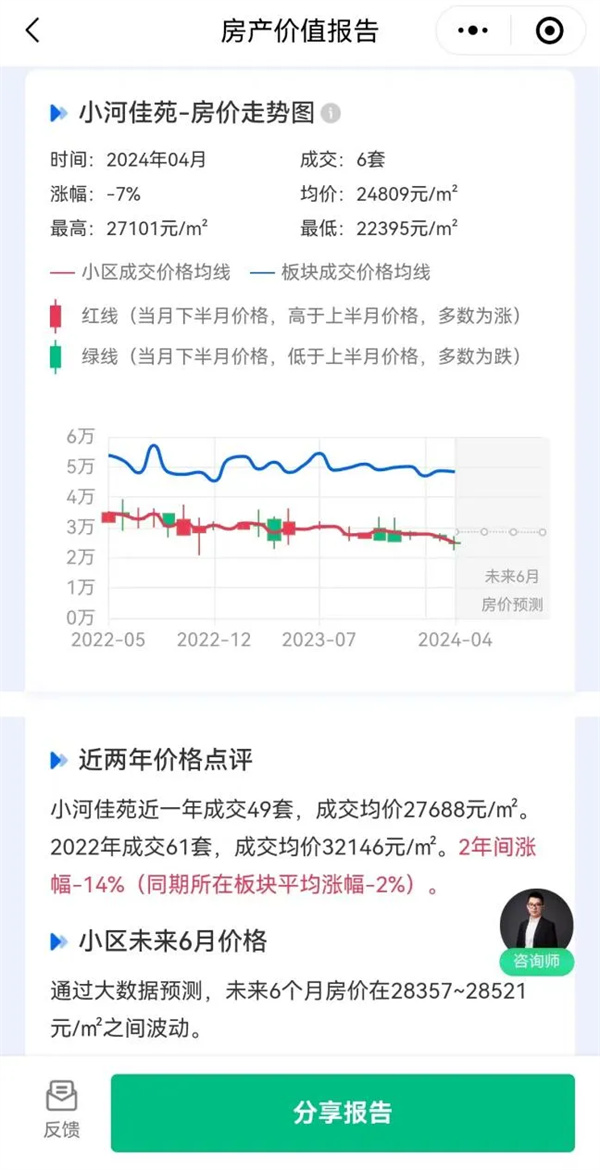600x1170 pixels.
Task: Tap the green 分享报告 button
Action: pyautogui.click(x=343, y=1113)
